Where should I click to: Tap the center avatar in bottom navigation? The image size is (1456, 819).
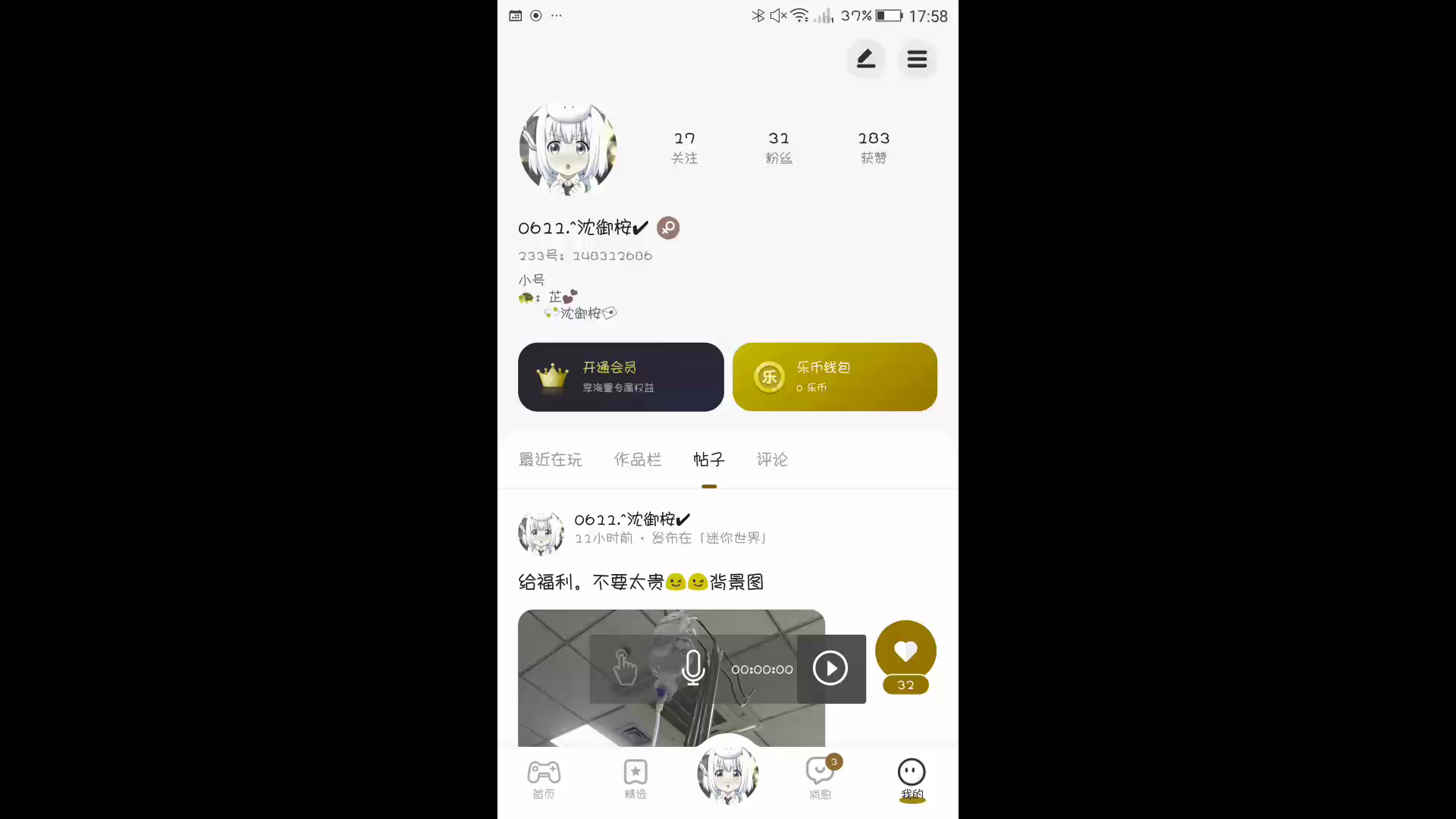pos(727,773)
